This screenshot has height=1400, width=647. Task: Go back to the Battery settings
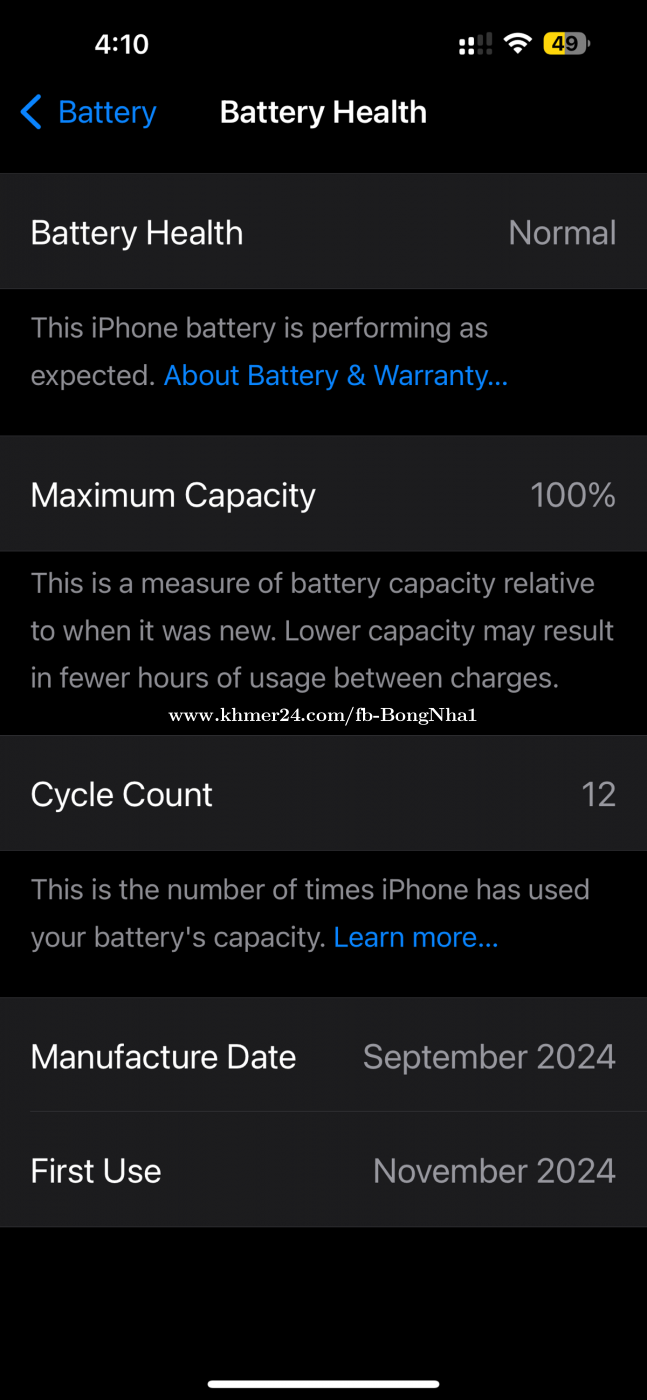click(88, 112)
